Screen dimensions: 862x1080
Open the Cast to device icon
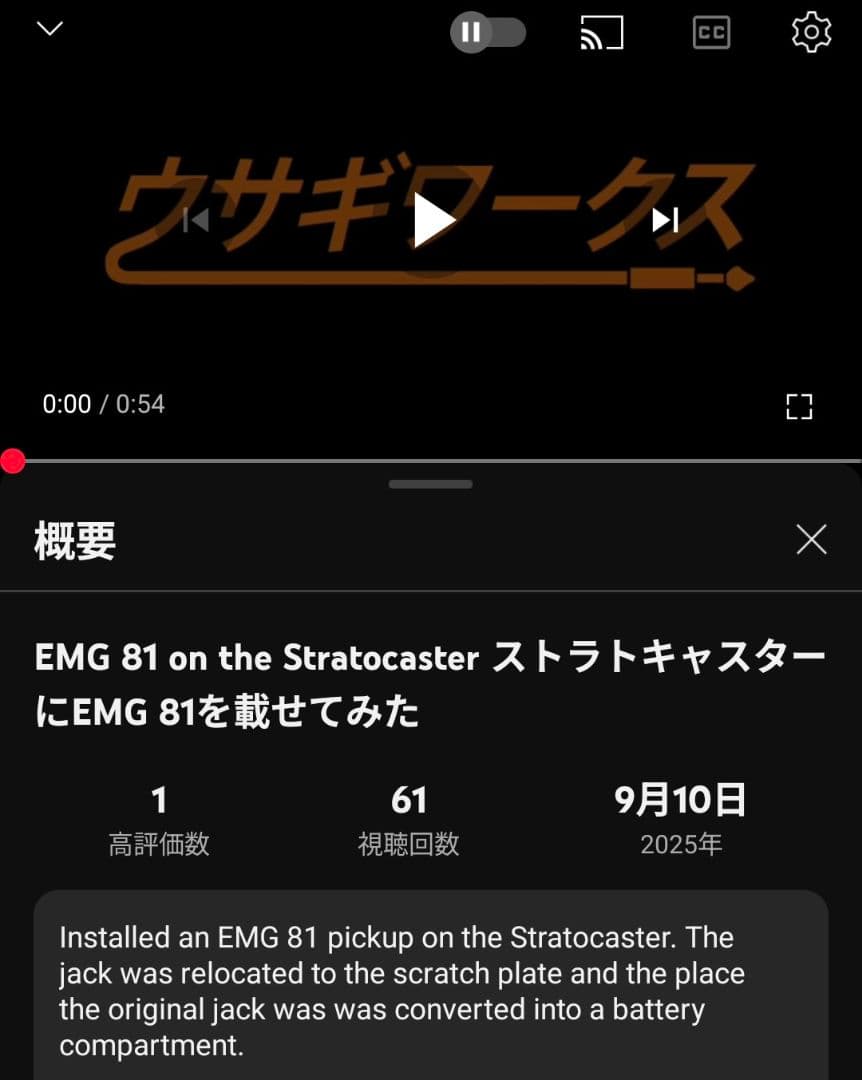tap(601, 32)
